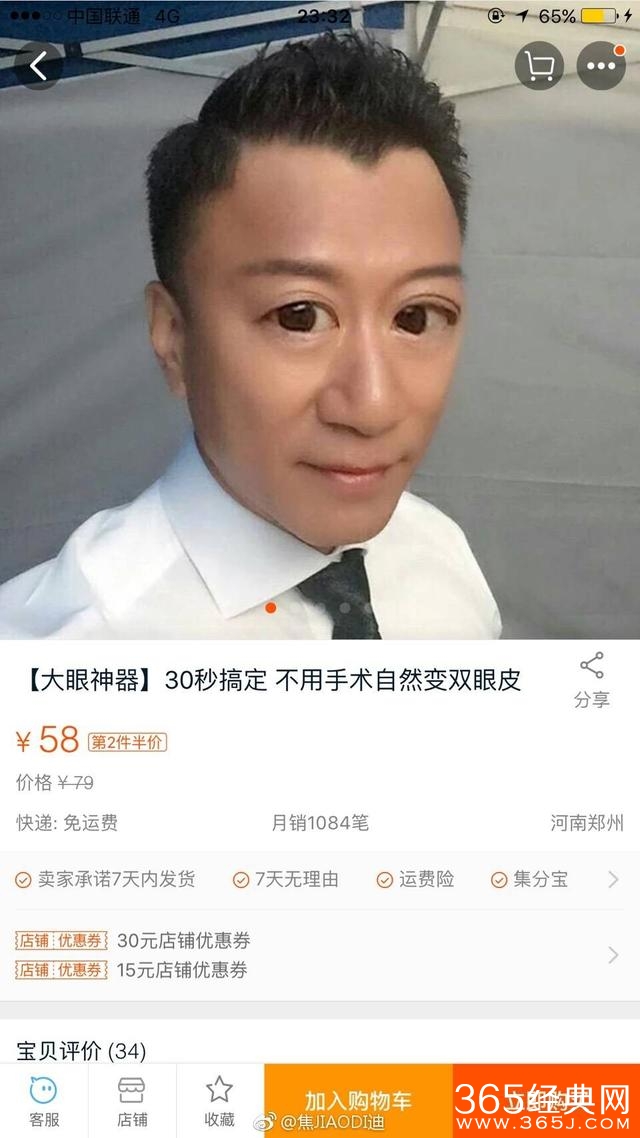Go back using the top-left arrow
This screenshot has width=640, height=1138.
38,66
